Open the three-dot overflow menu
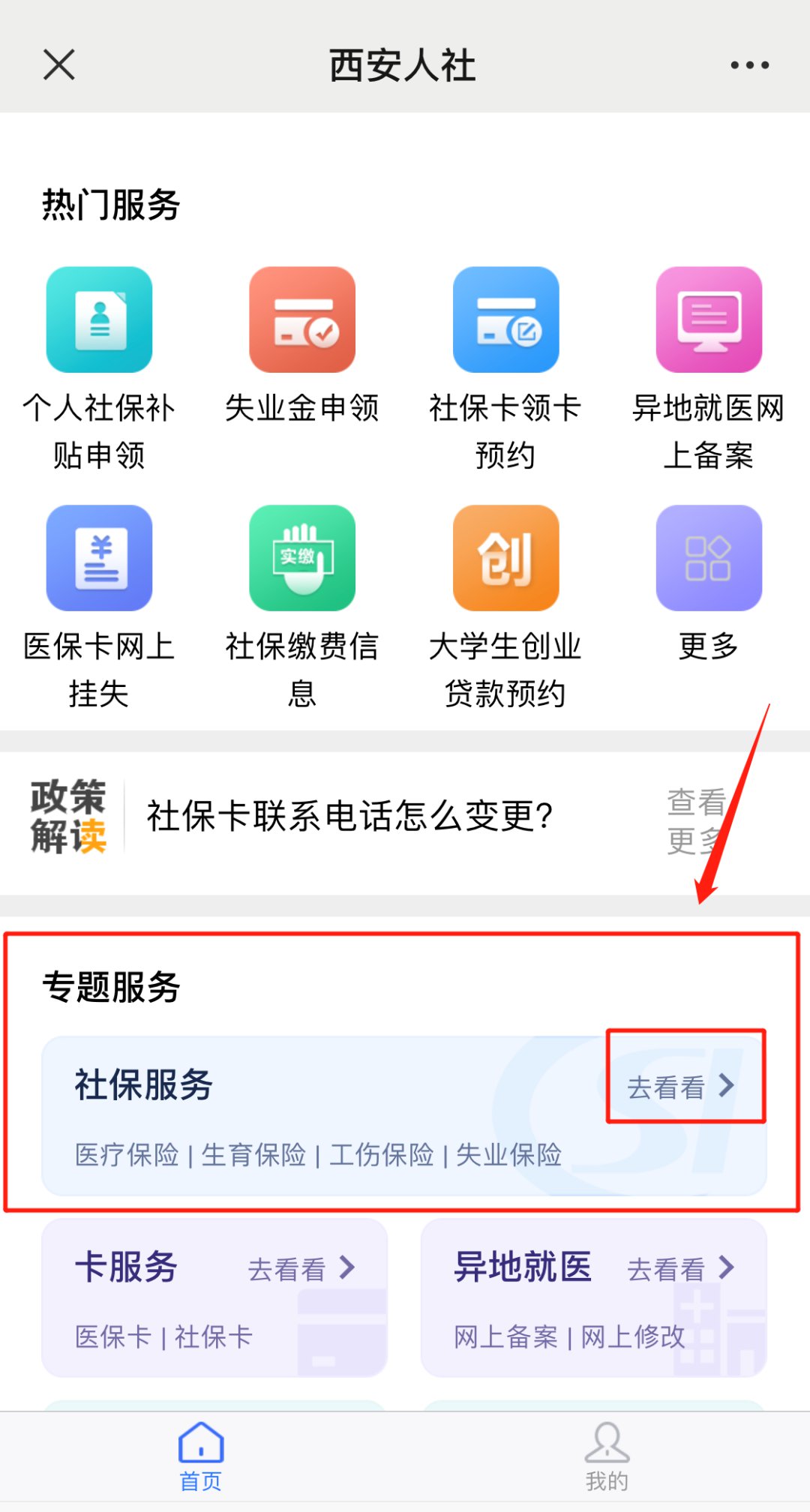810x1512 pixels. pos(749,65)
